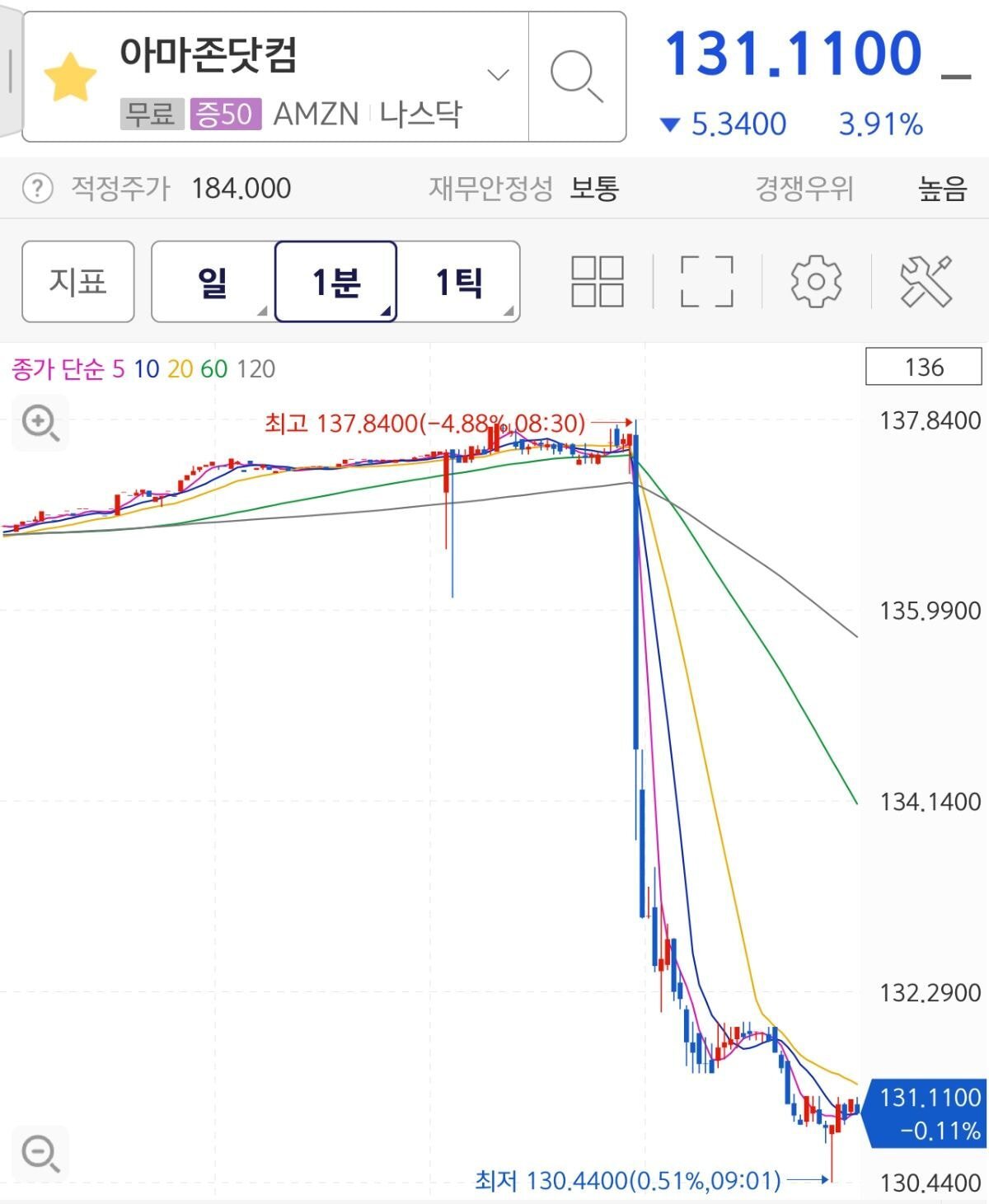The width and height of the screenshot is (989, 1204).
Task: Open chart settings with the gear icon
Action: pos(815,280)
